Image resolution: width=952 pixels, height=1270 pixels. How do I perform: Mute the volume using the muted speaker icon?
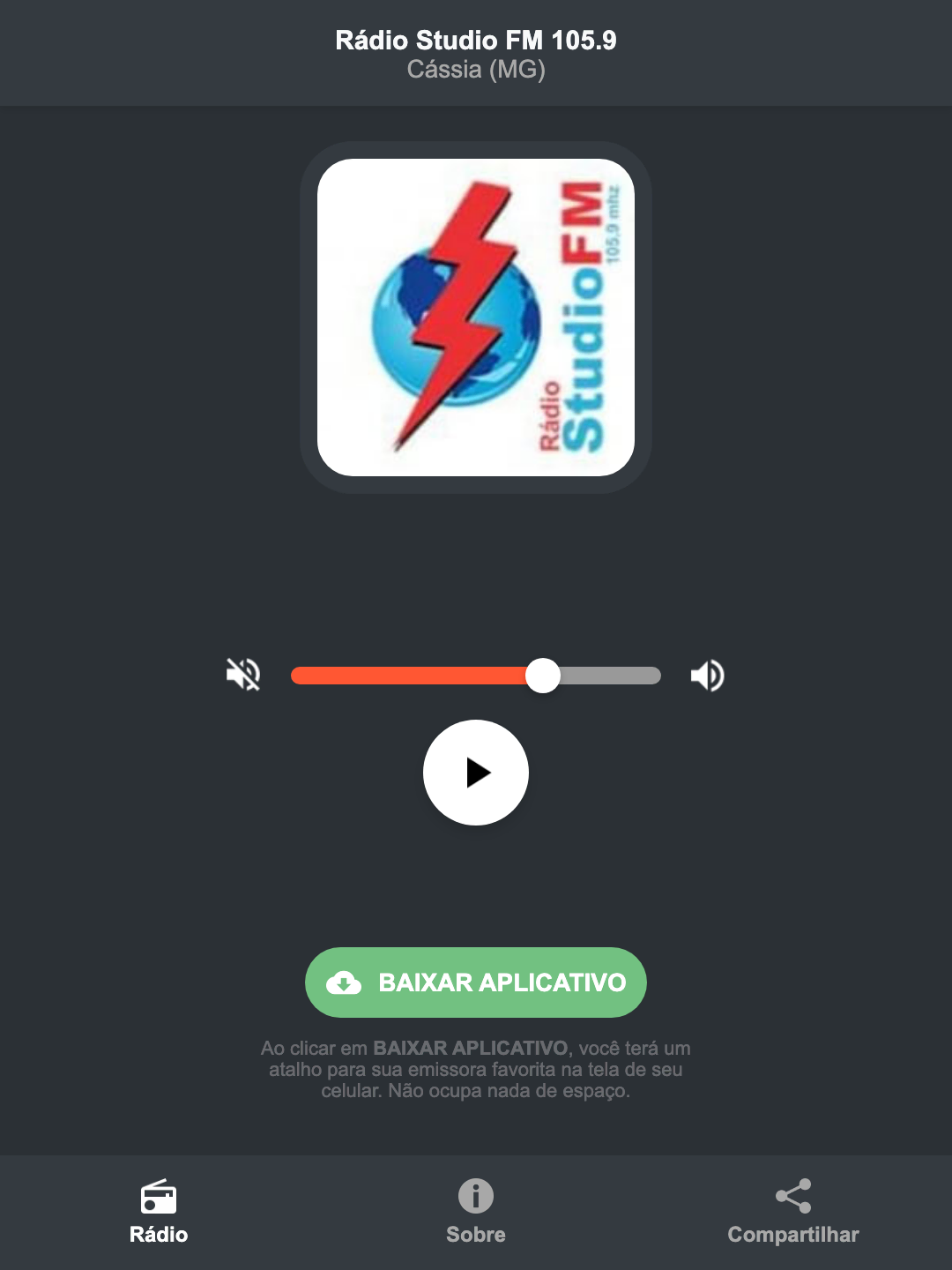tap(243, 675)
